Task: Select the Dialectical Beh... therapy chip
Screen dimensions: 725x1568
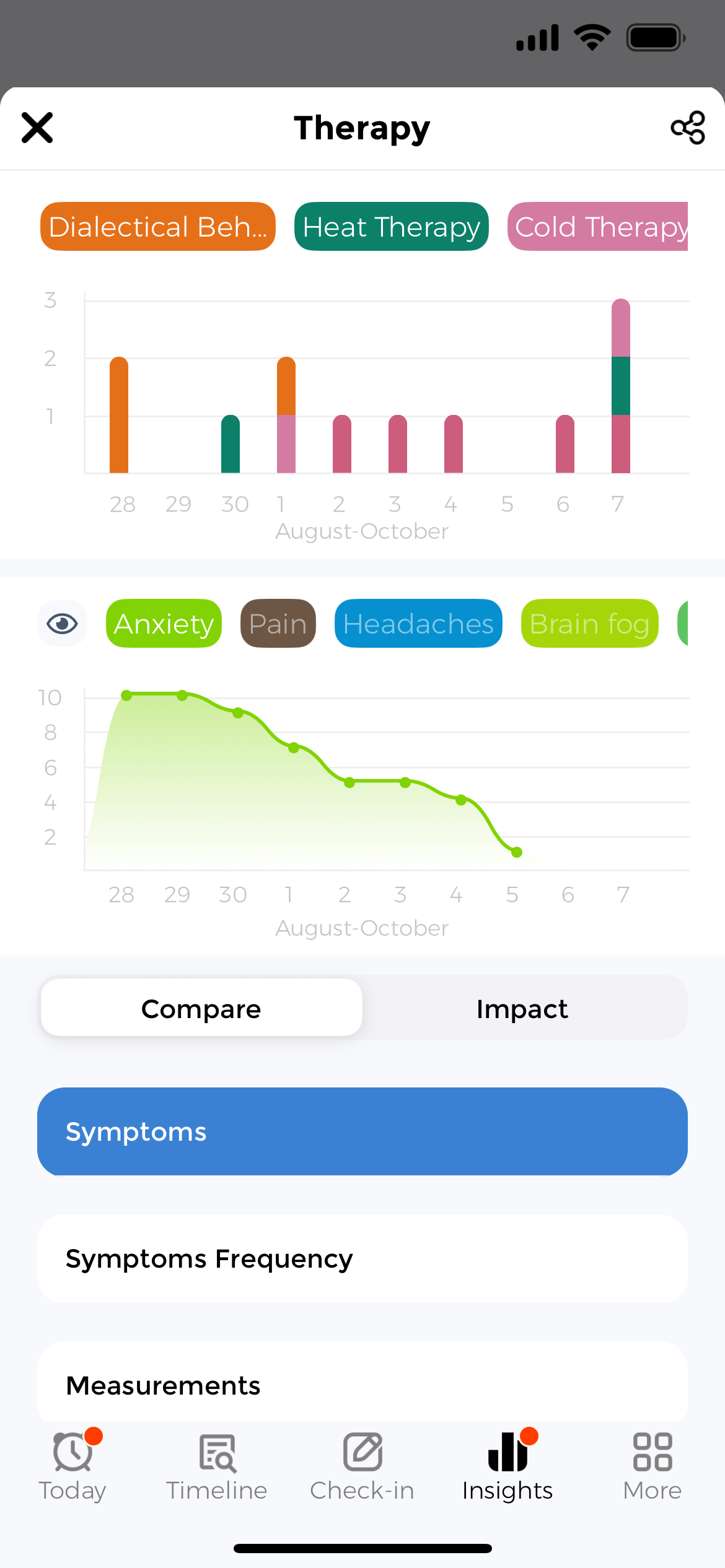Action: coord(157,227)
